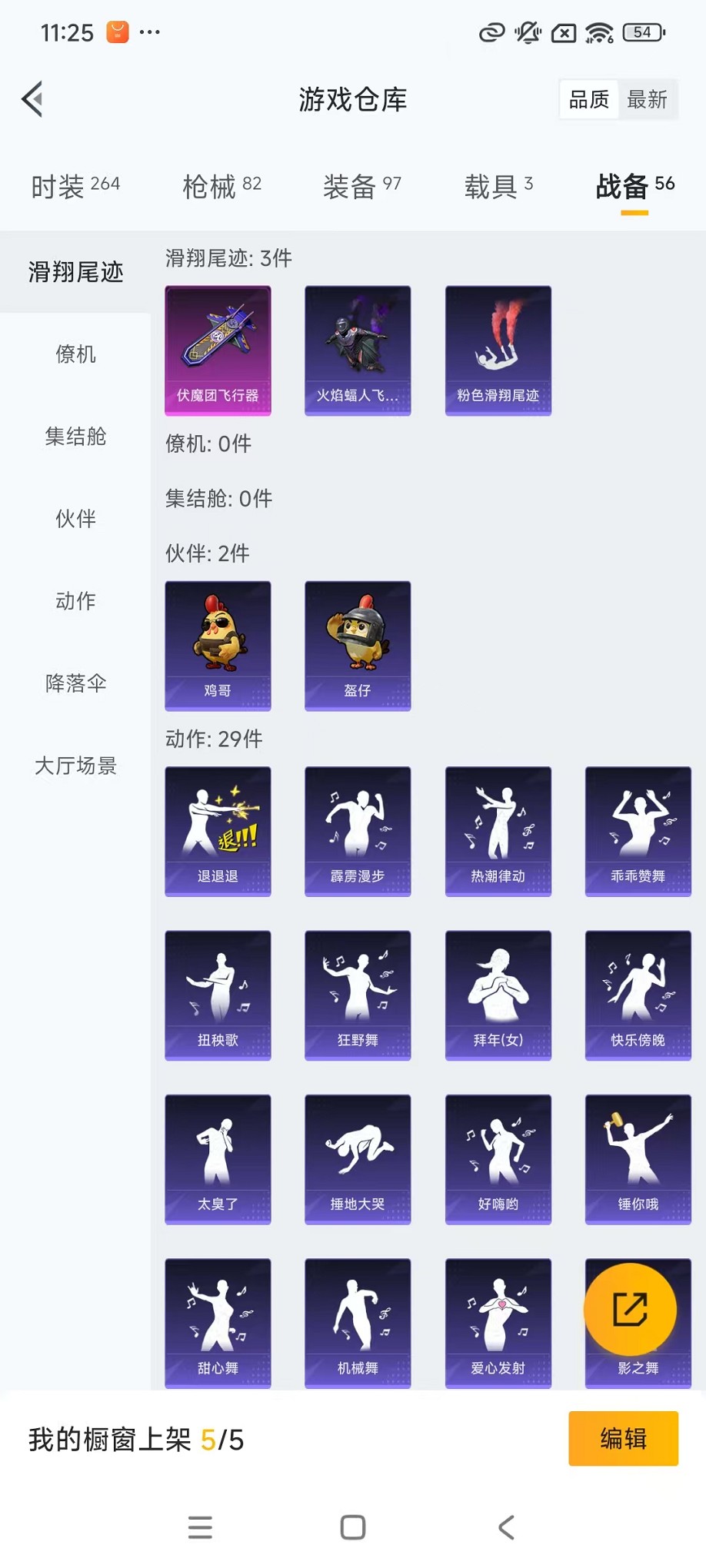Sort items by 品质
The width and height of the screenshot is (706, 1568).
589,99
